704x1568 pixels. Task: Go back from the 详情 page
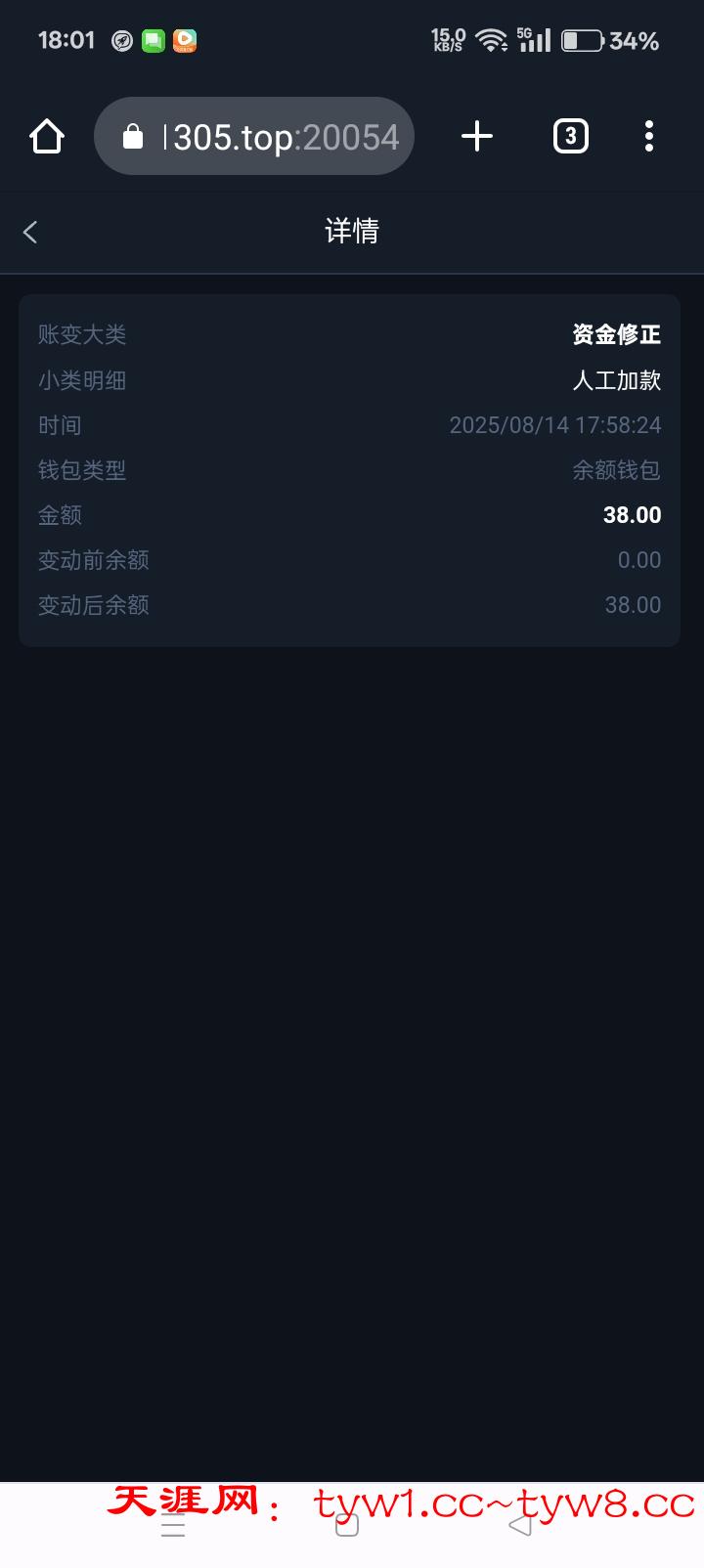30,232
